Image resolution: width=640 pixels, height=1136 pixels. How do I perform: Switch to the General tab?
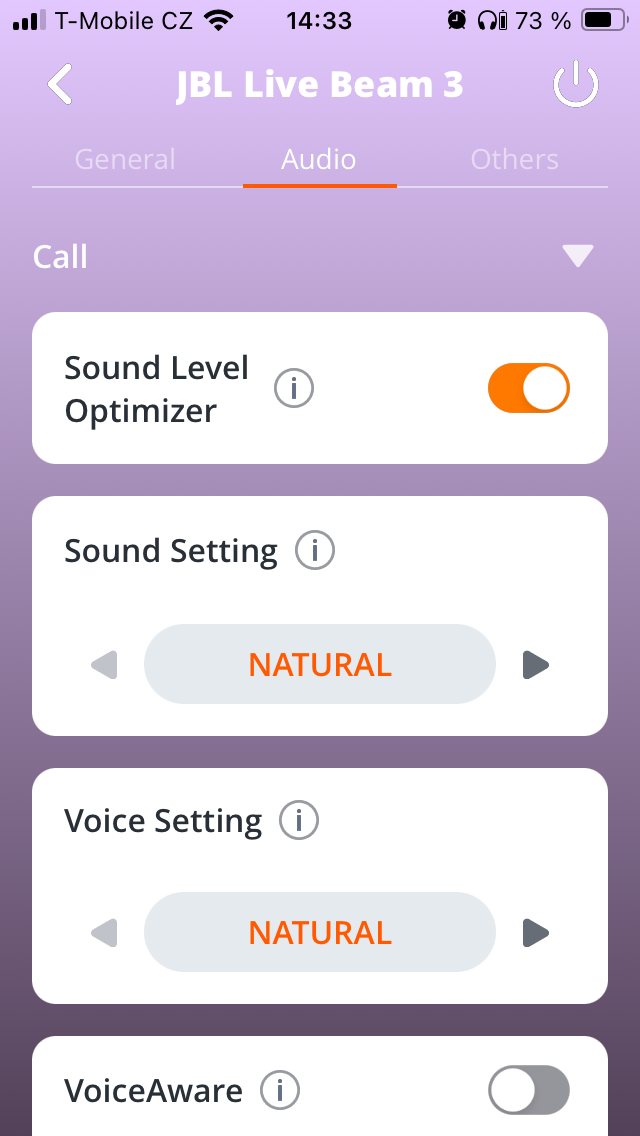click(x=125, y=160)
